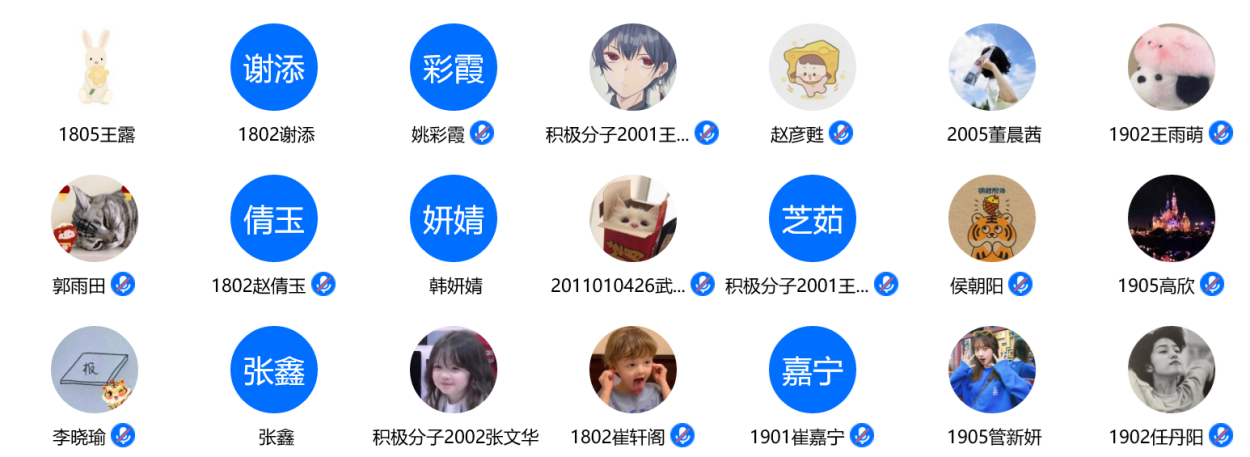
Task: Tap participant 韩妍婧
Action: coord(453,218)
